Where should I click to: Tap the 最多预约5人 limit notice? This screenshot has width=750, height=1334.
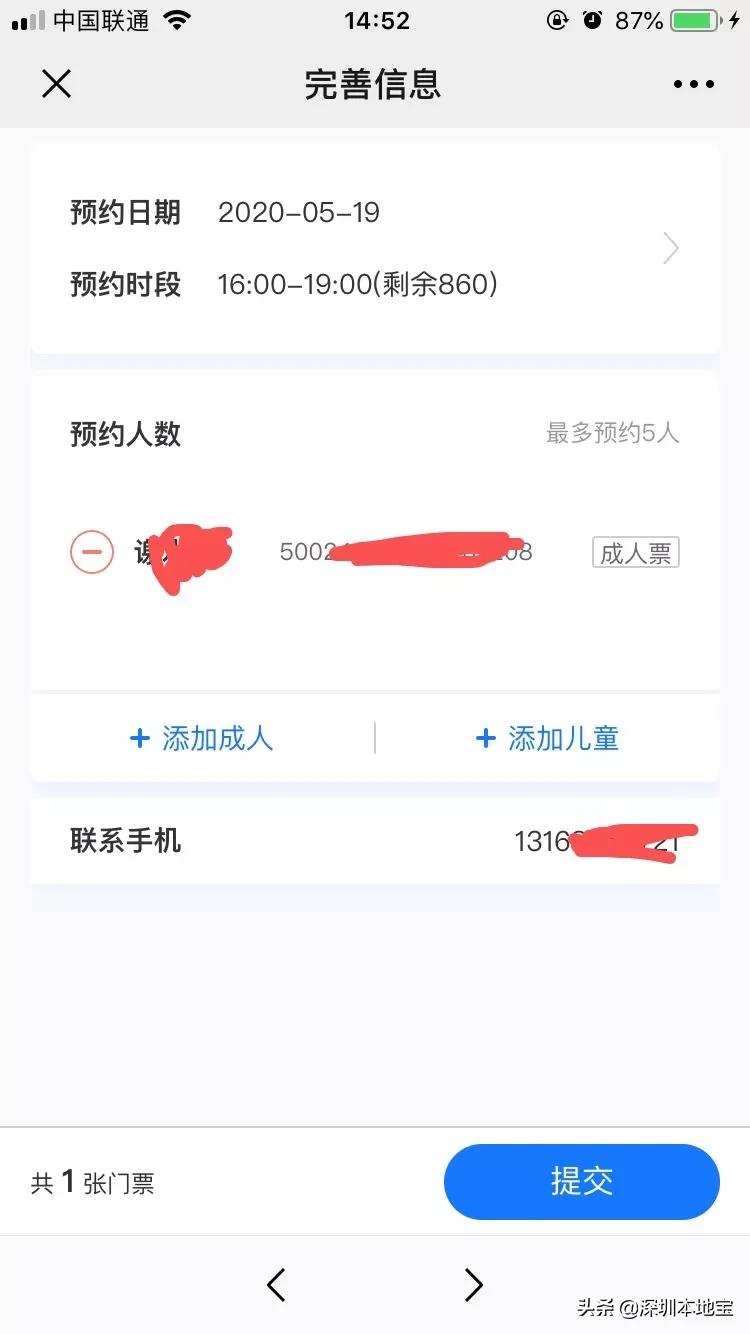point(613,433)
